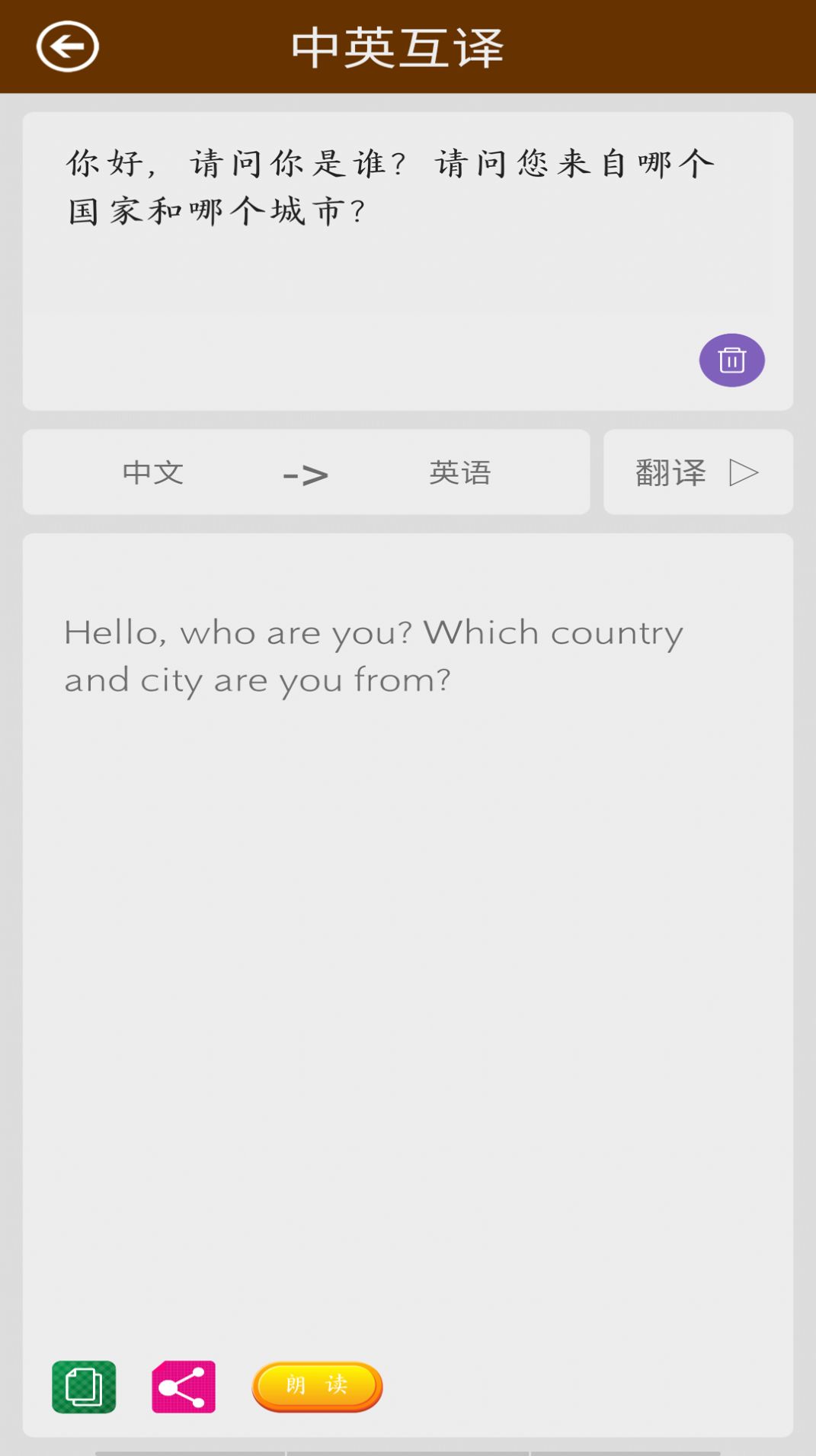Image resolution: width=816 pixels, height=1456 pixels.
Task: Toggle the direction arrow between 中文 and 英语
Action: [x=305, y=472]
